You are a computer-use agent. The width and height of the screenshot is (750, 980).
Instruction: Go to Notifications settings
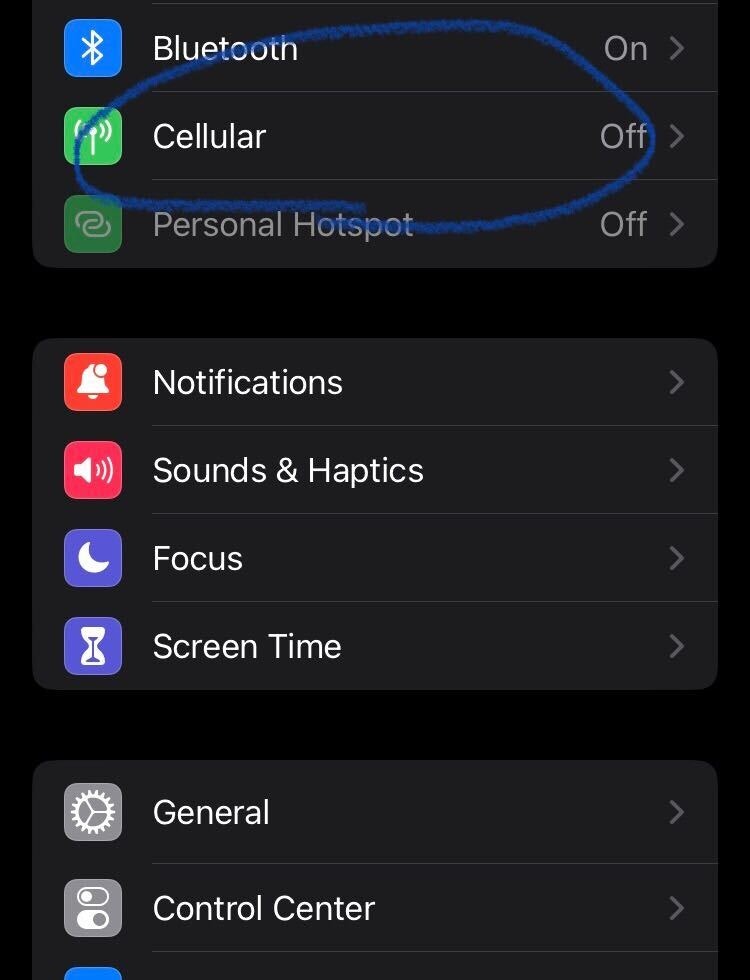pos(375,382)
